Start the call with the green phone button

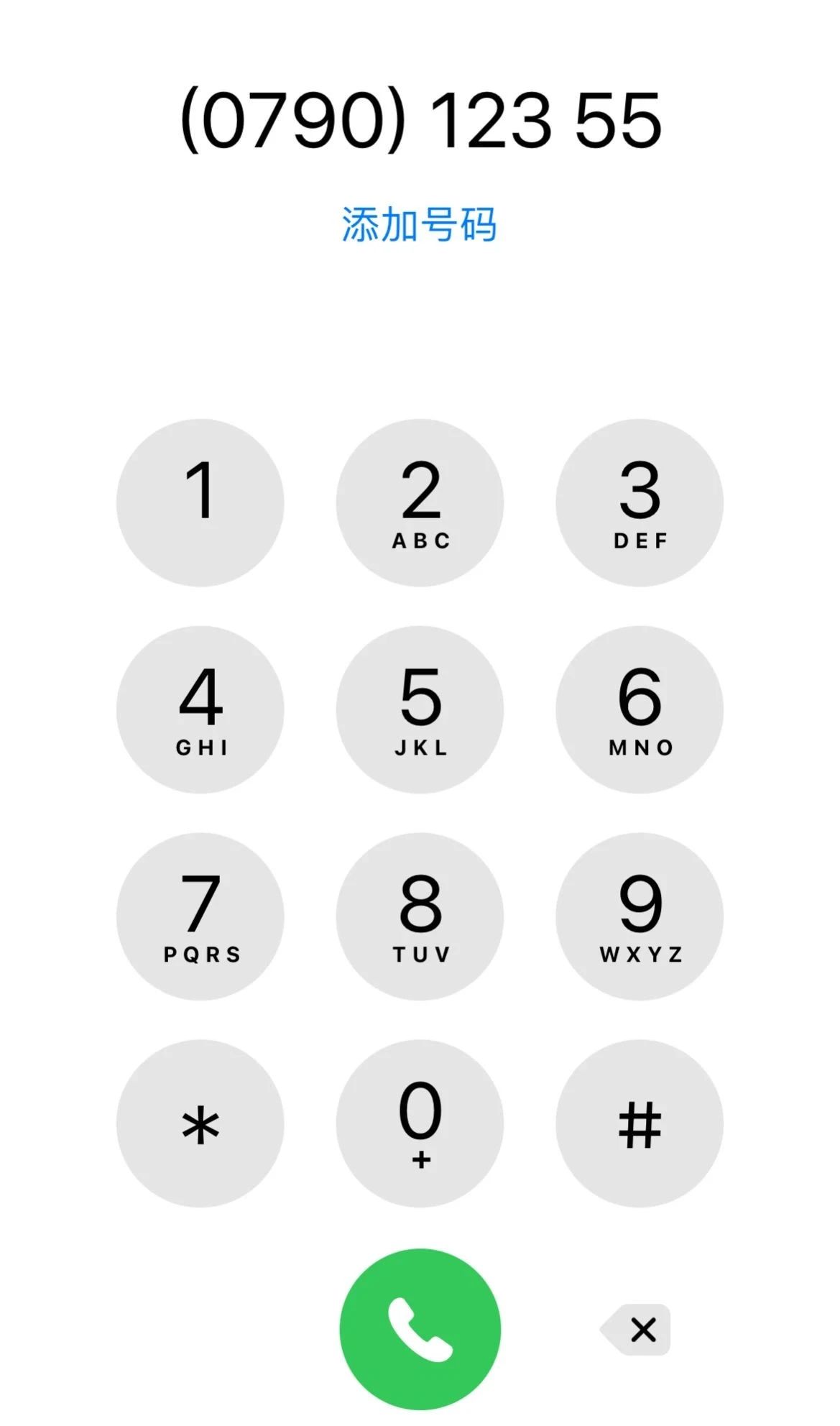point(420,1329)
